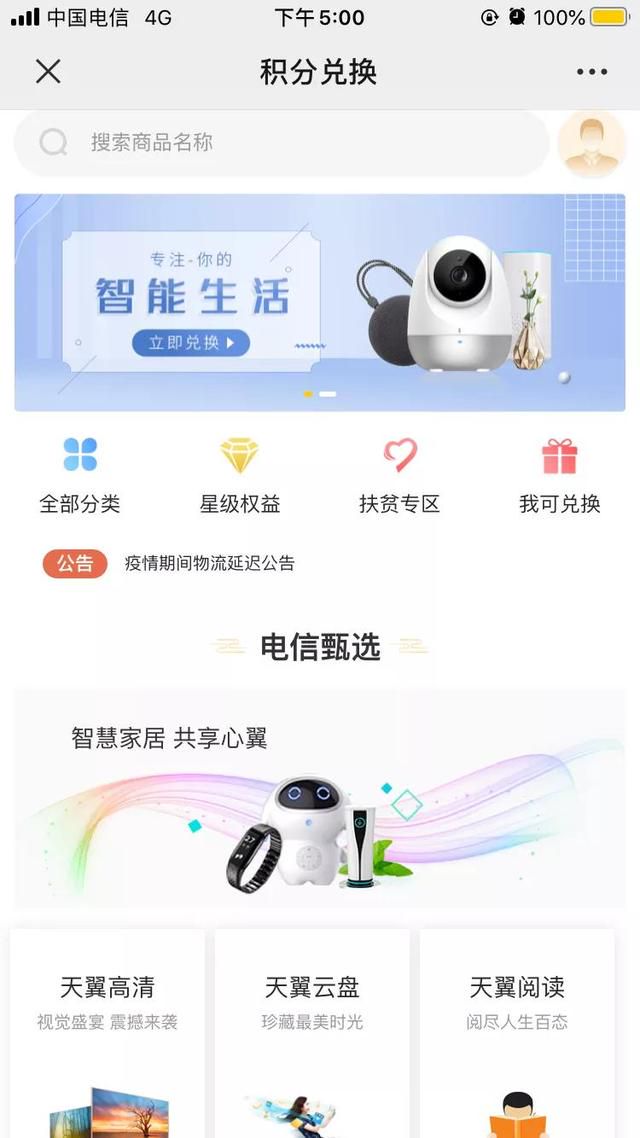Tap the 搜索商品名称 search box
640x1138 pixels.
pyautogui.click(x=282, y=143)
